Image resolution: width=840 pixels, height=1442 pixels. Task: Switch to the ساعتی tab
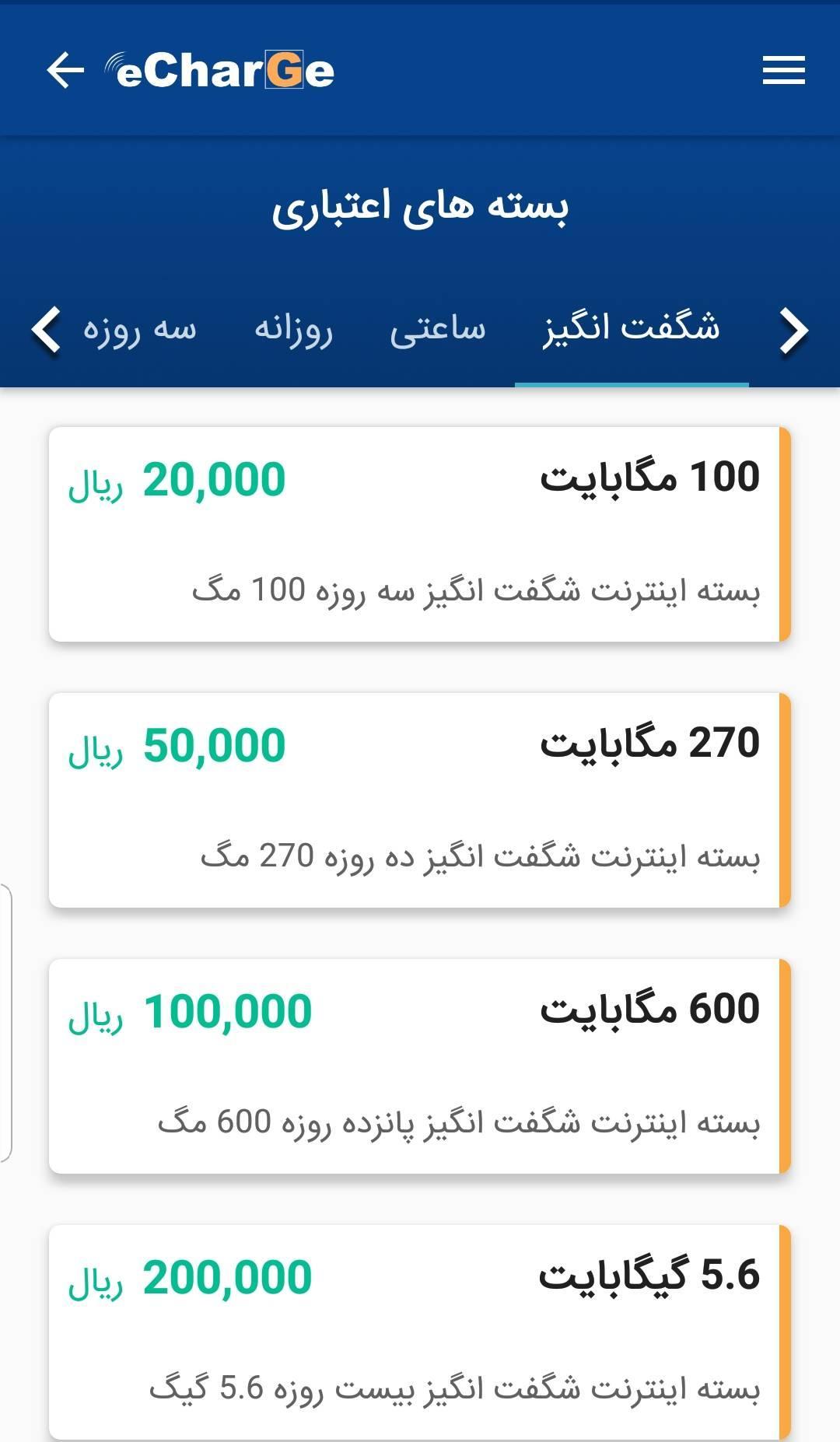(x=437, y=329)
